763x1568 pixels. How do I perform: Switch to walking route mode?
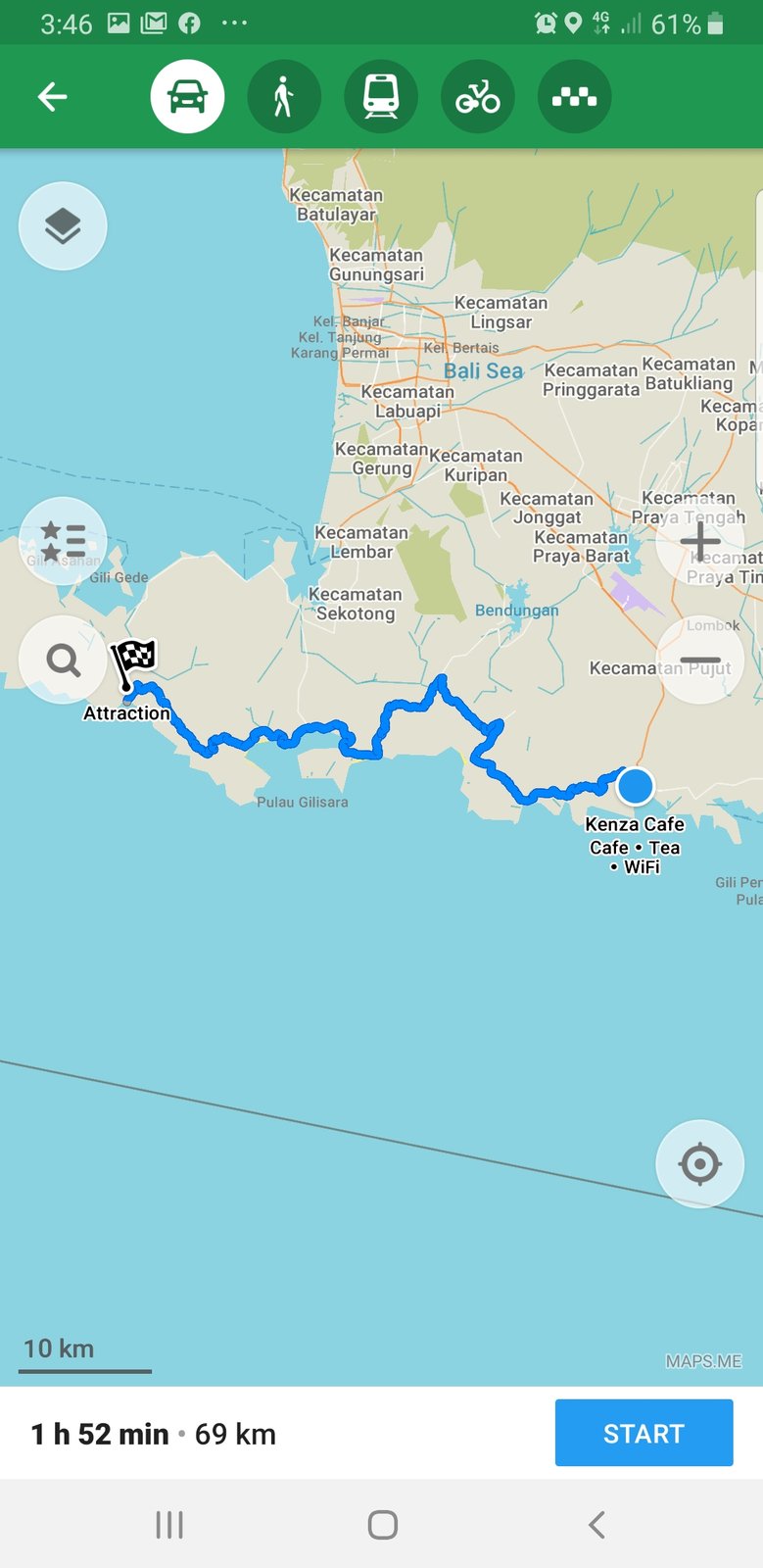[284, 97]
